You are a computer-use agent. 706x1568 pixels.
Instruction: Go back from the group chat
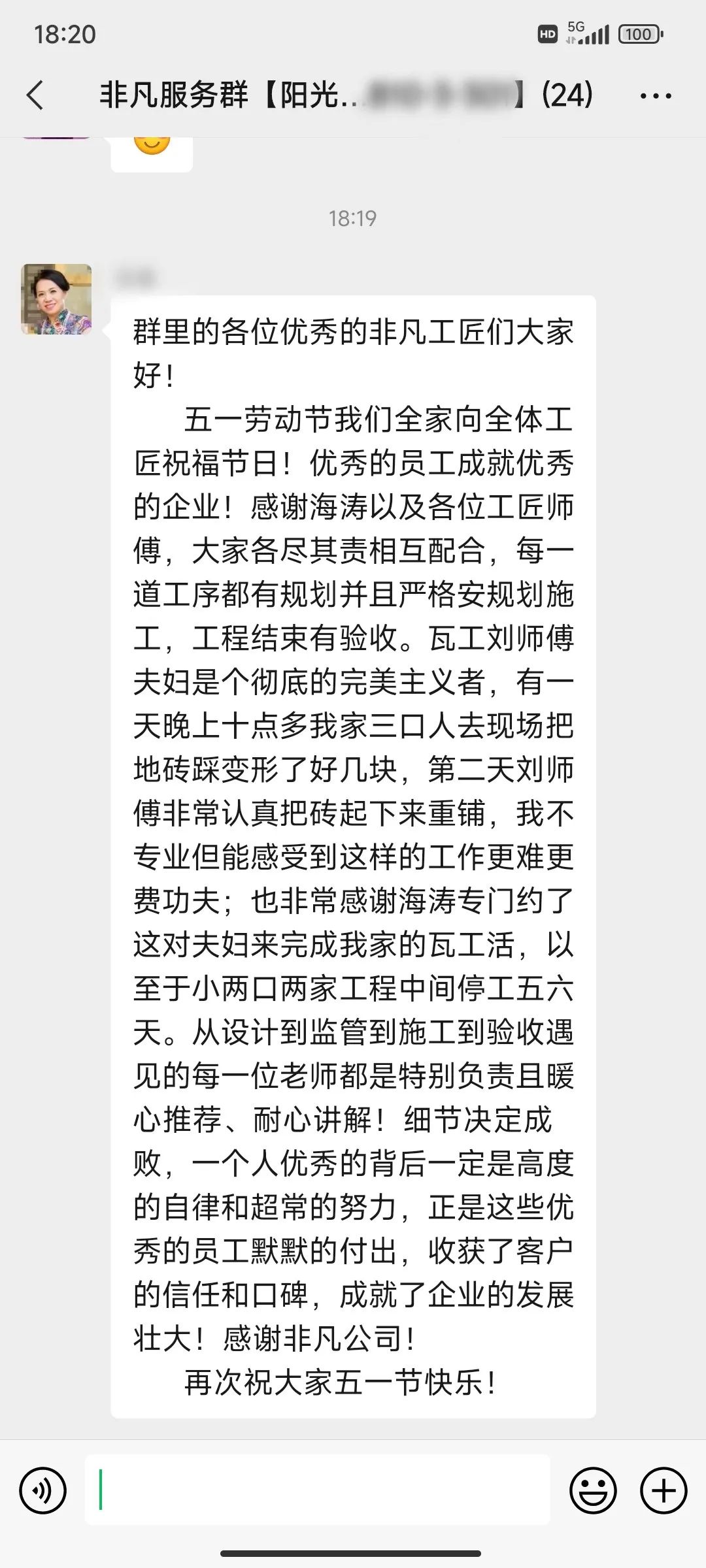click(x=35, y=95)
